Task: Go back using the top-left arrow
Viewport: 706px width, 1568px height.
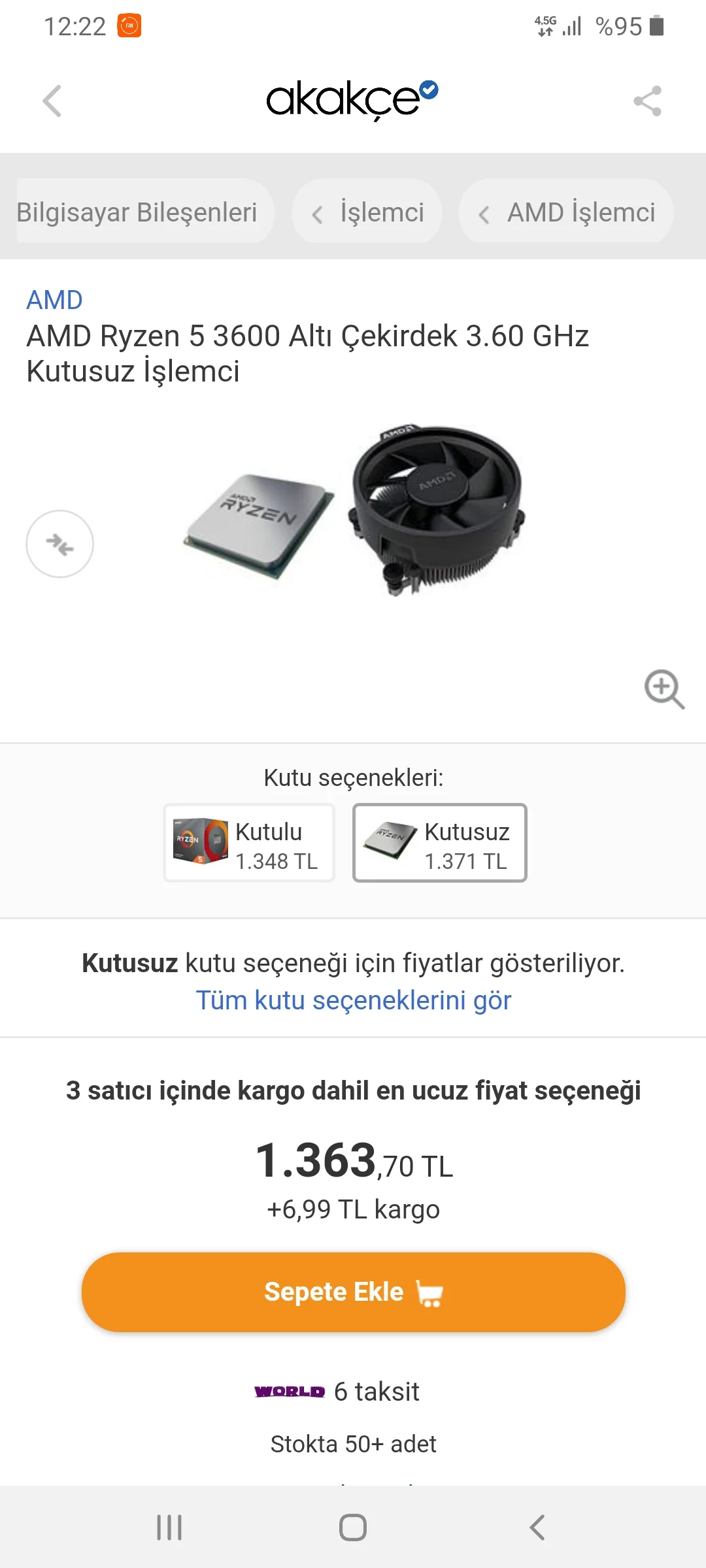Action: [52, 101]
